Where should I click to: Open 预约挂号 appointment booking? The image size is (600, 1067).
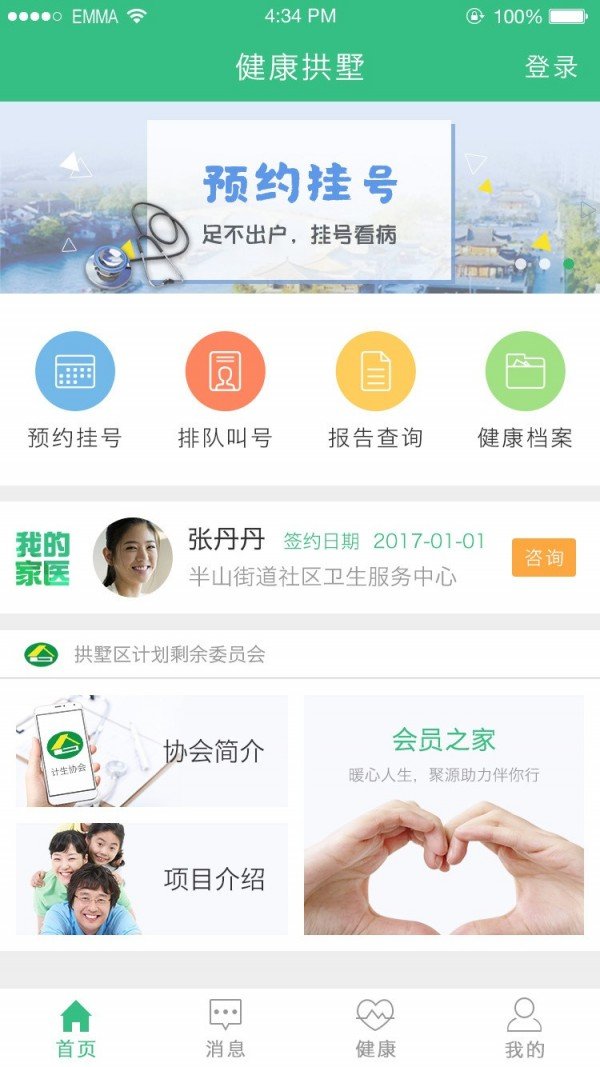coord(75,391)
